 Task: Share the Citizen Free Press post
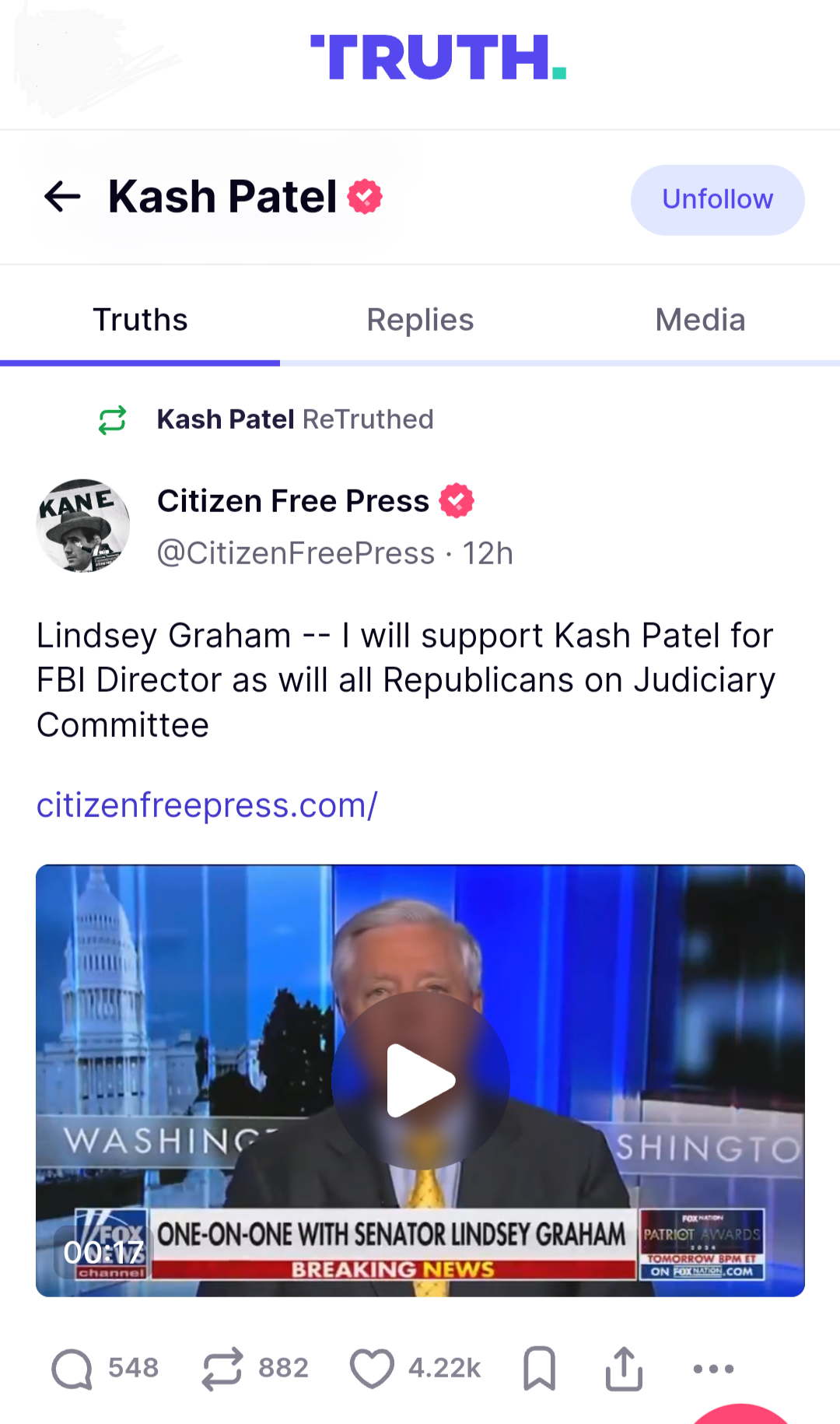pos(624,1369)
